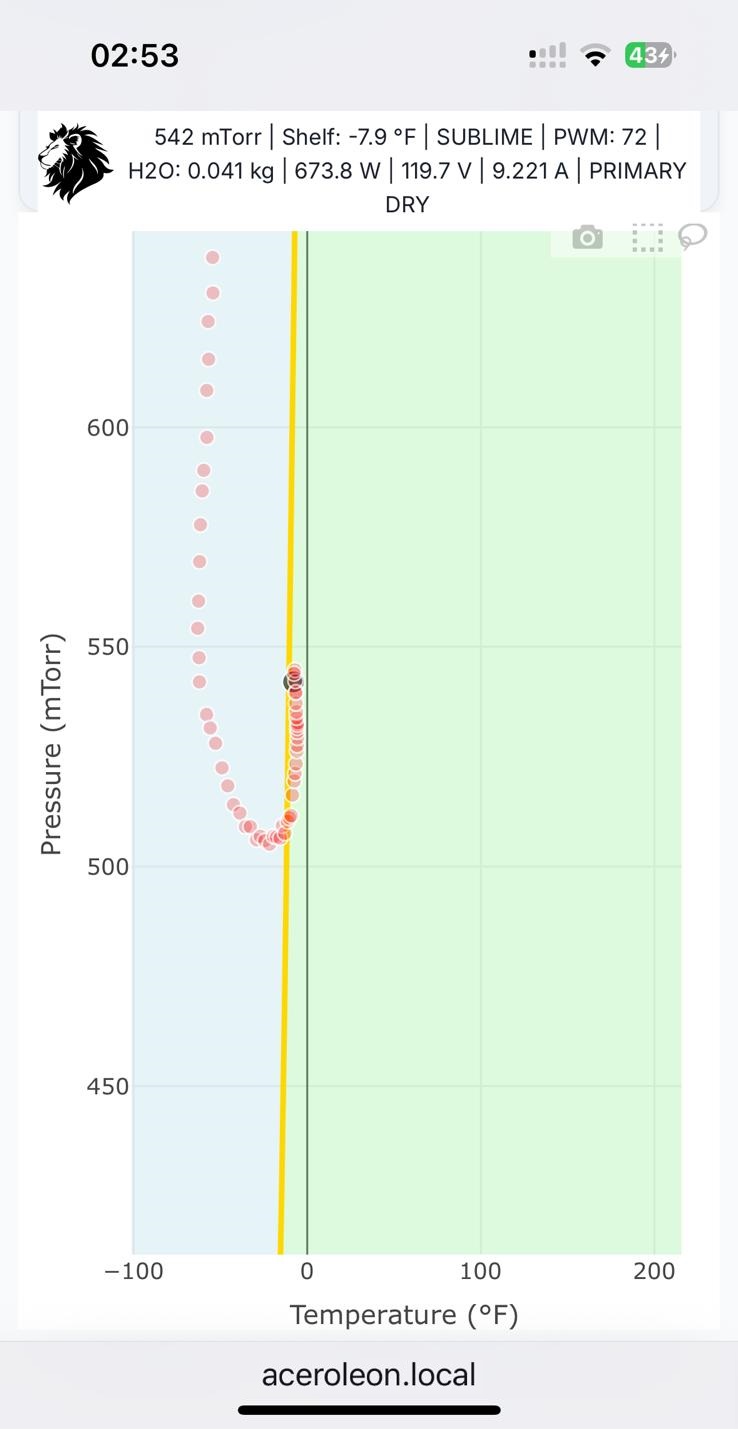Open the aceroleon.local address bar
This screenshot has height=1430, width=738.
[x=369, y=1373]
